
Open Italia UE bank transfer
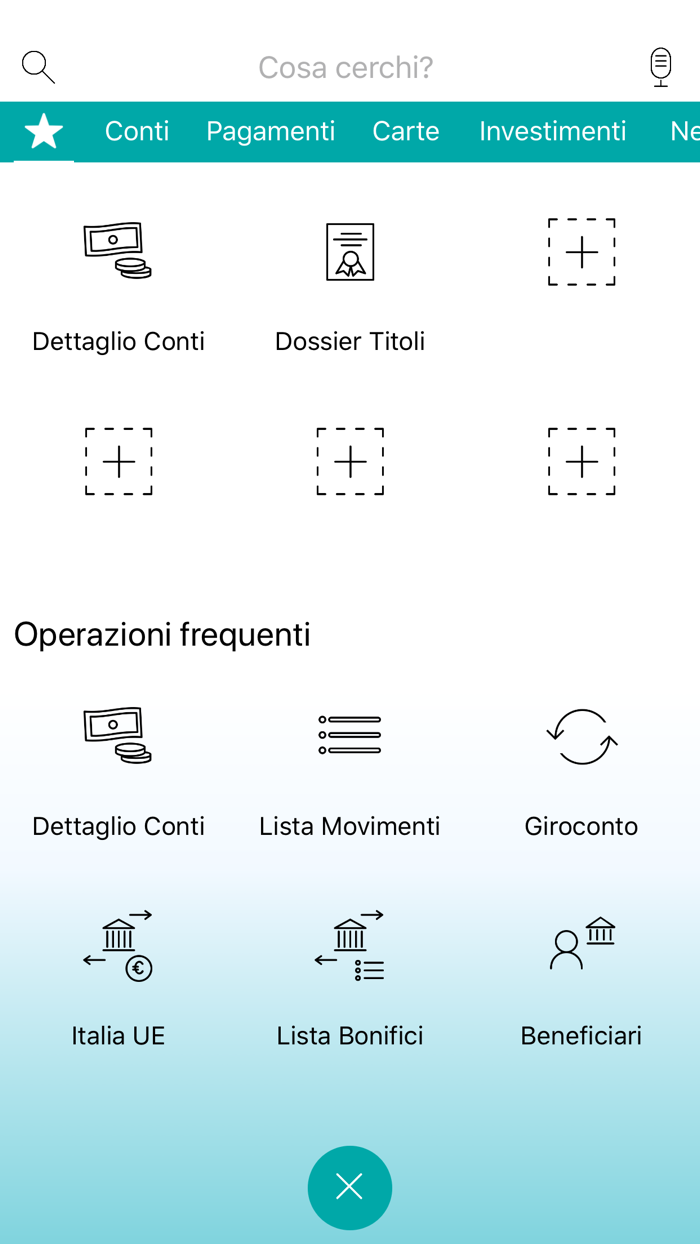(118, 980)
